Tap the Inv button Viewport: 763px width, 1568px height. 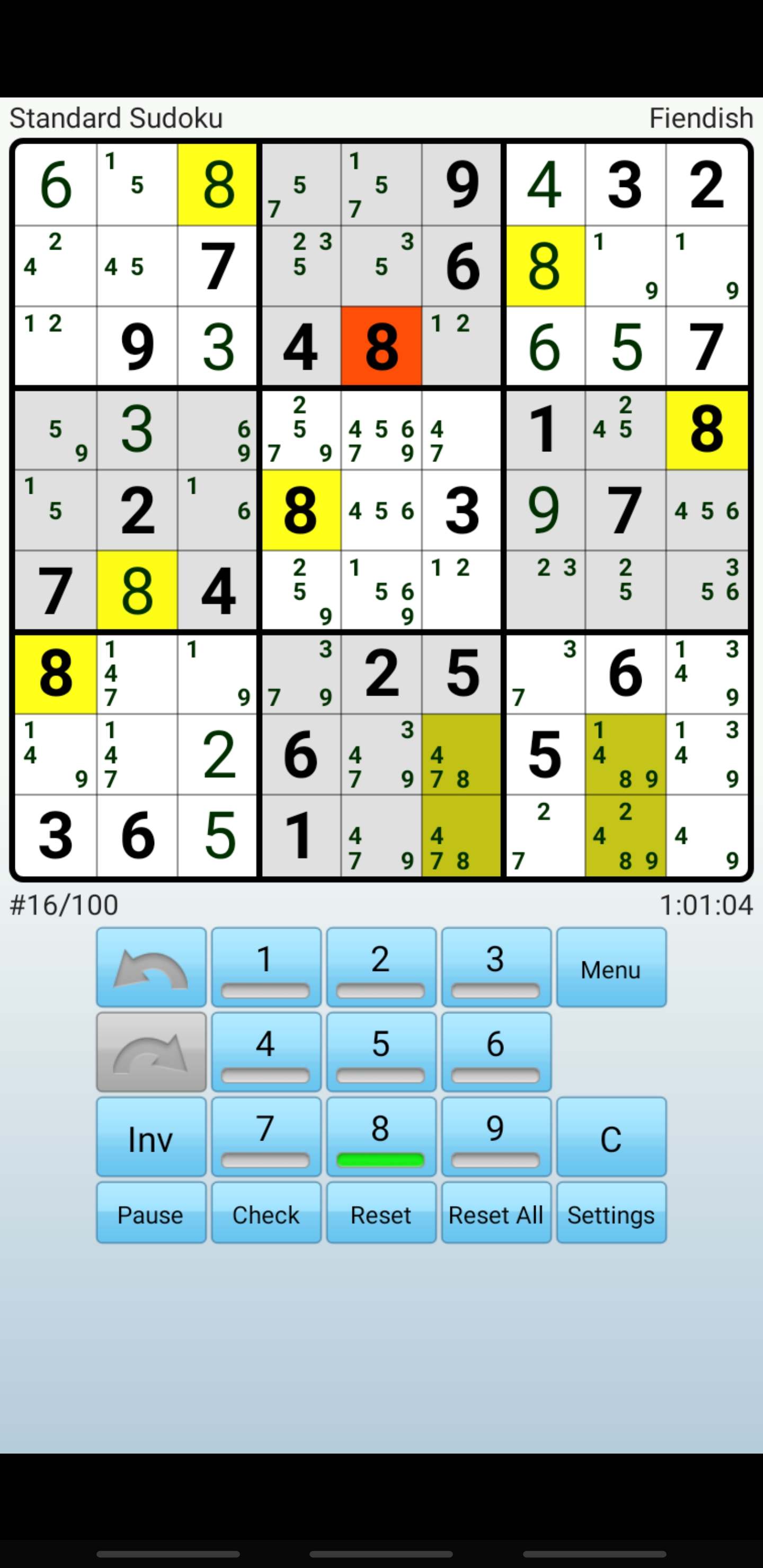151,1136
